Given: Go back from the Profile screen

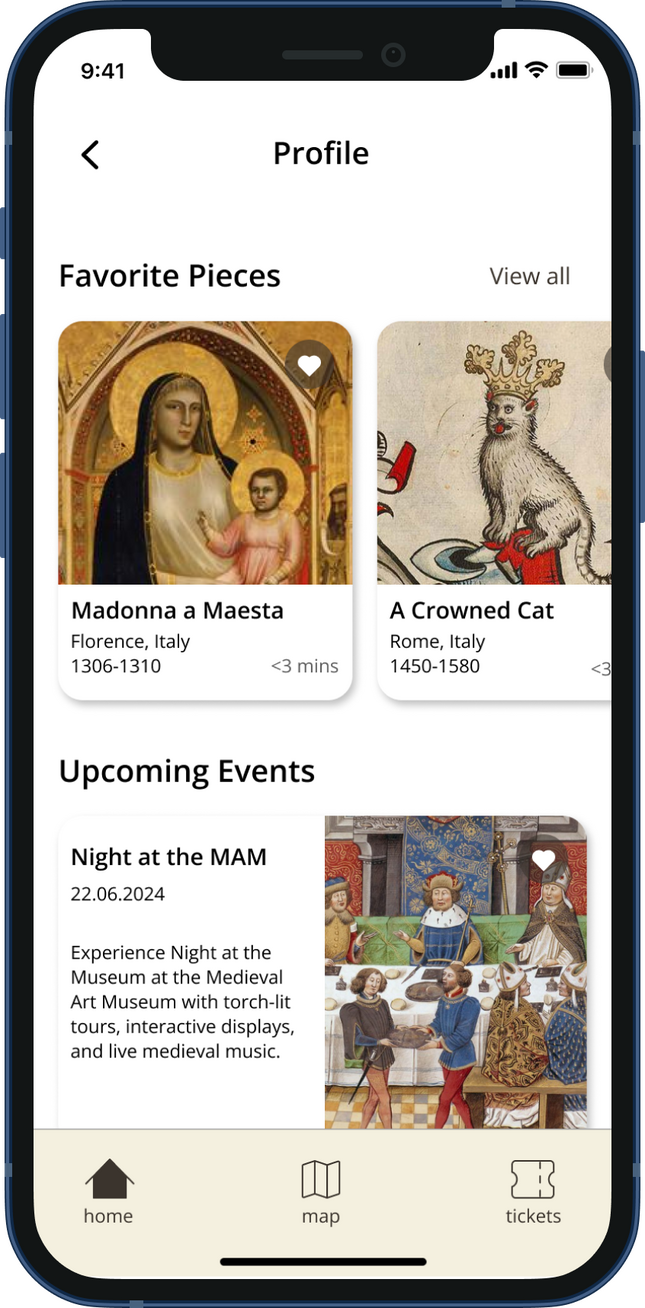Looking at the screenshot, I should coord(90,155).
